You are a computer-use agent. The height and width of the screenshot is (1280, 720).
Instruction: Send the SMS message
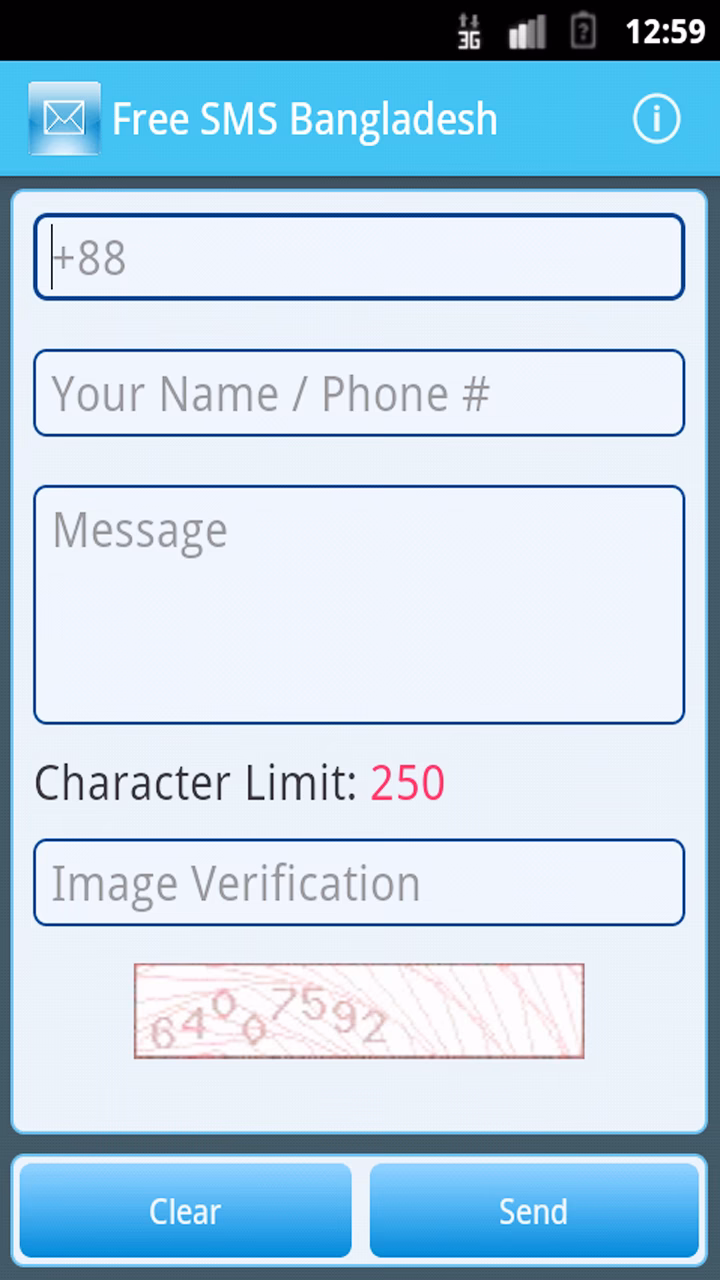(x=533, y=1210)
